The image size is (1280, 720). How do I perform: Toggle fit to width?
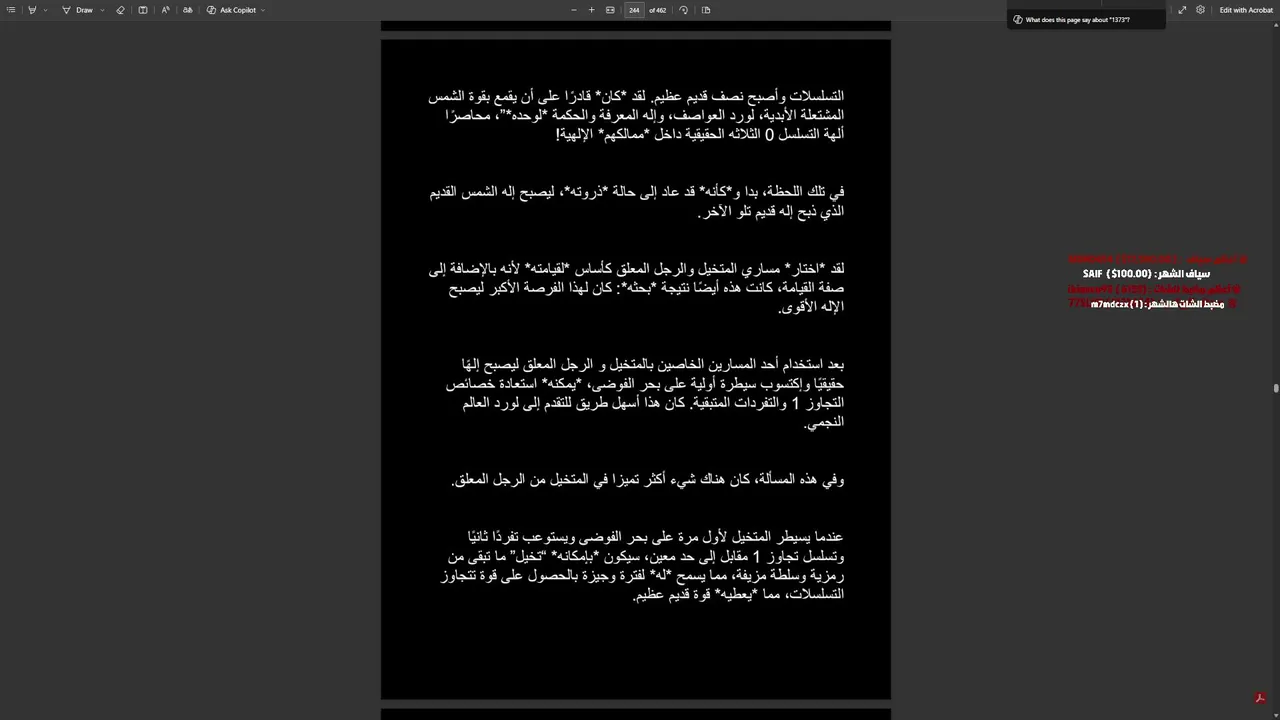(x=610, y=10)
